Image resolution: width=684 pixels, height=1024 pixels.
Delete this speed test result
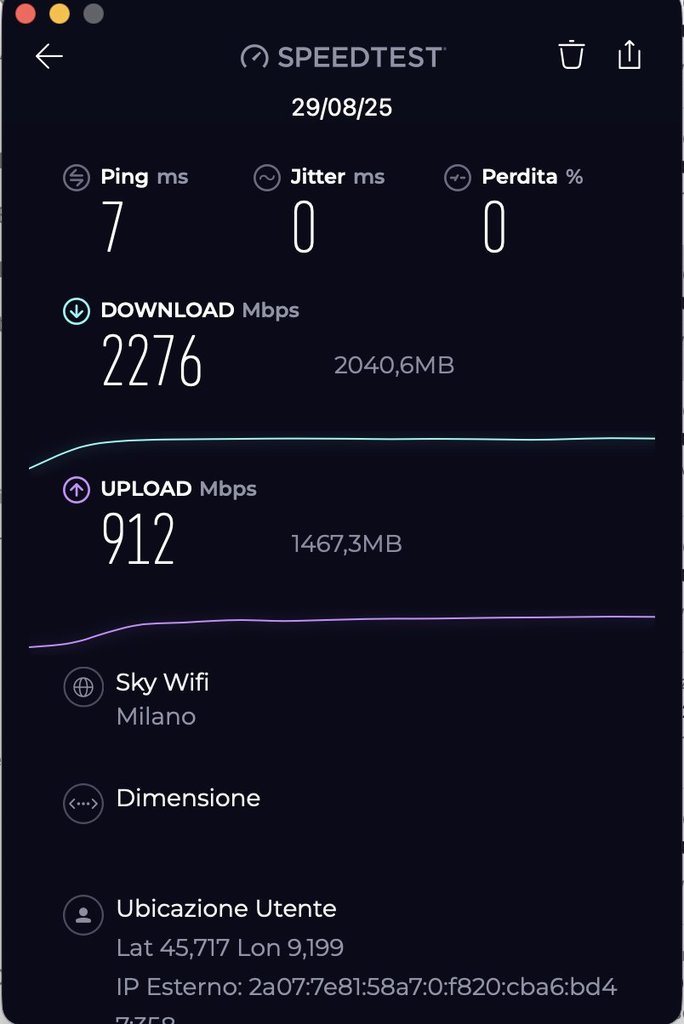coord(571,55)
